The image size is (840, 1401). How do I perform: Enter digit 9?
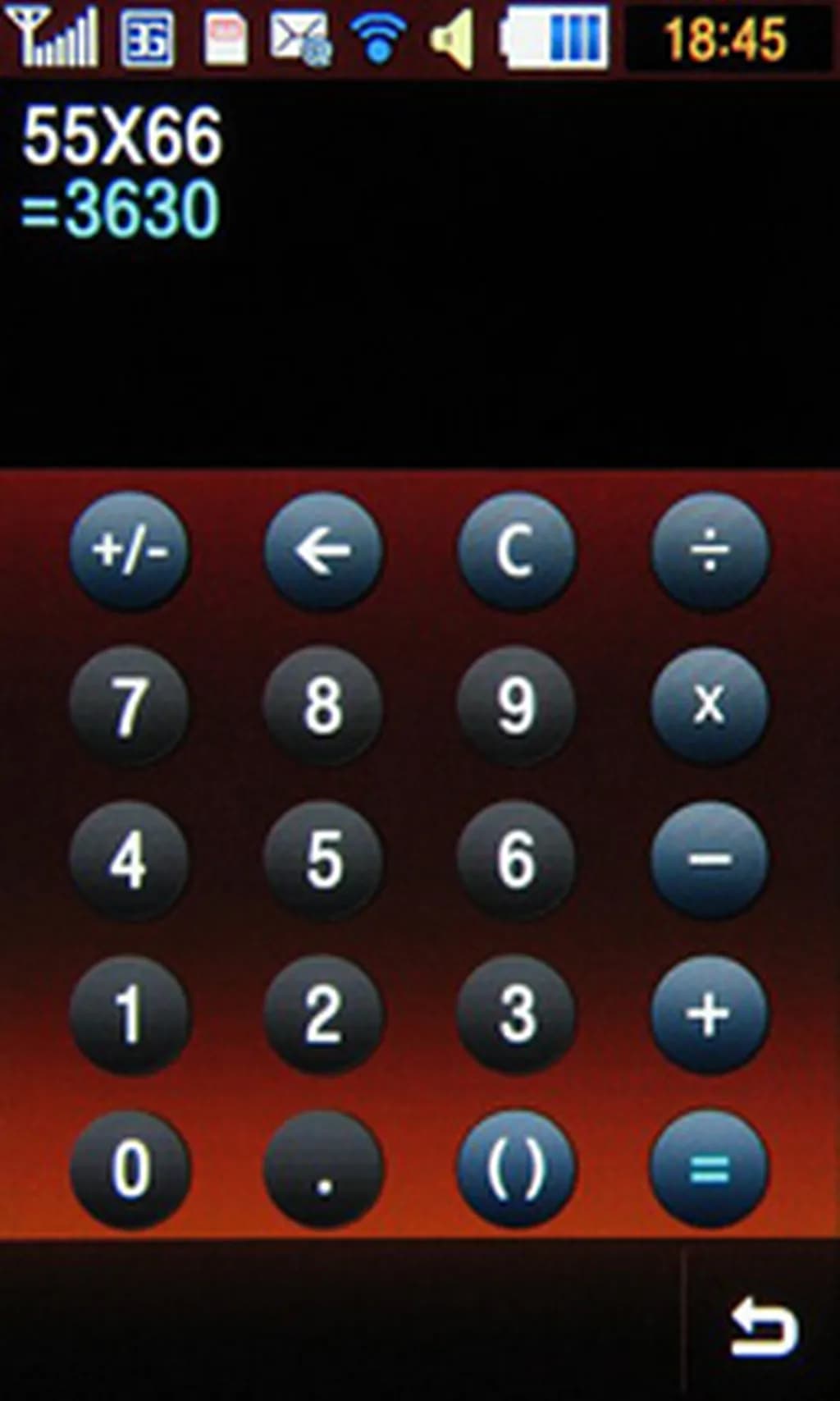coord(516,705)
